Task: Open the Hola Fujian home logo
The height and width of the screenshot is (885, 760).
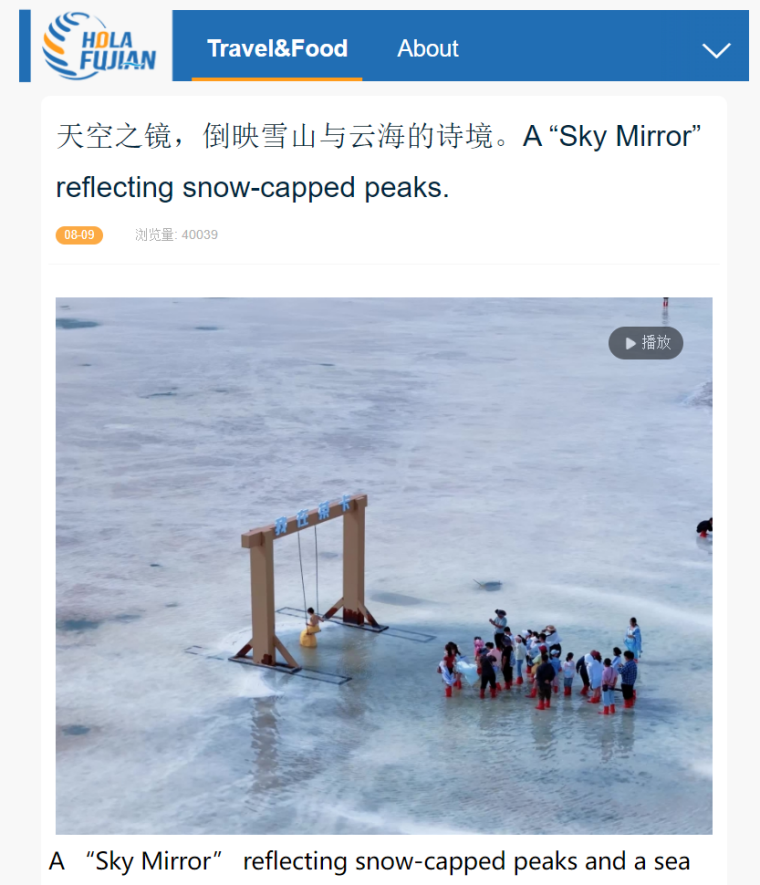Action: tap(99, 46)
